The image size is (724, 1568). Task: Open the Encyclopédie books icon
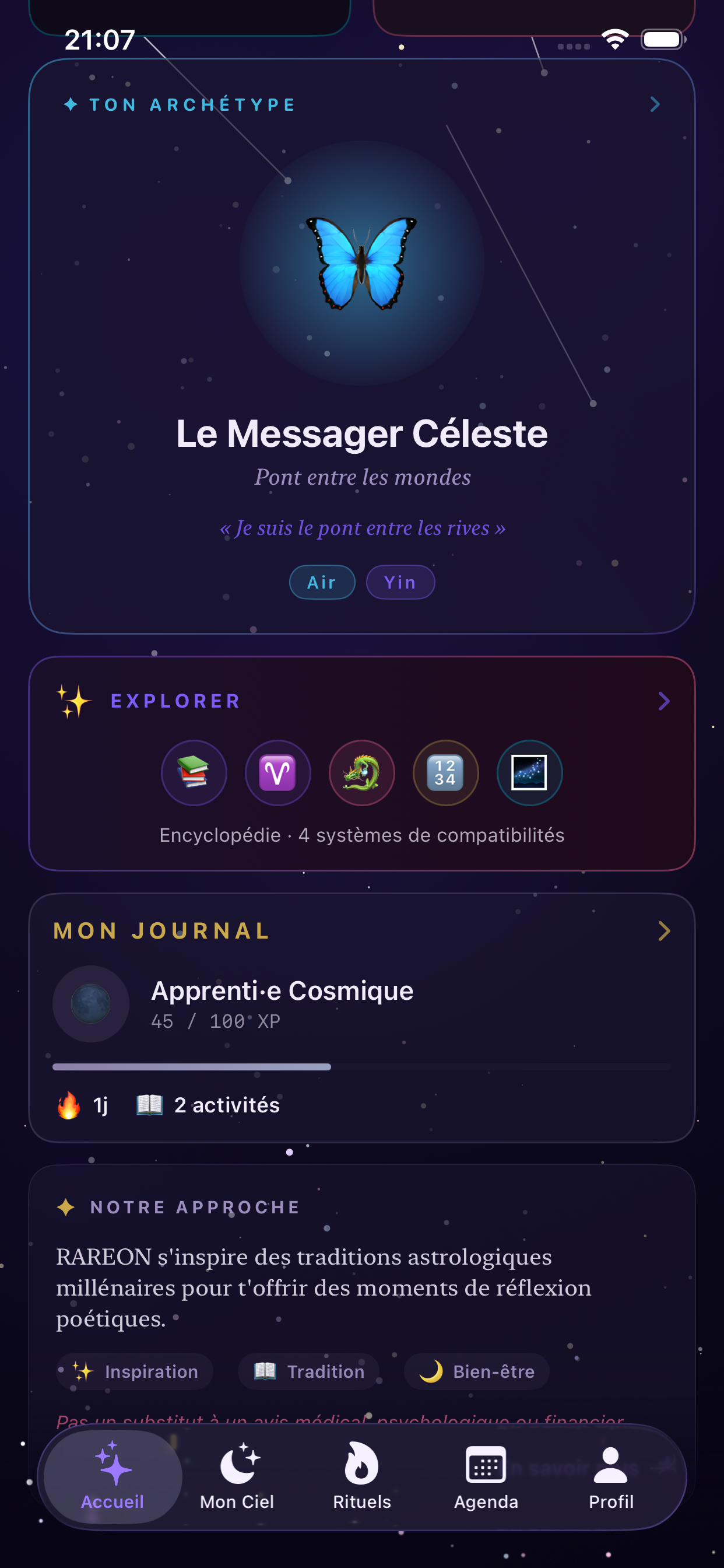coord(194,772)
